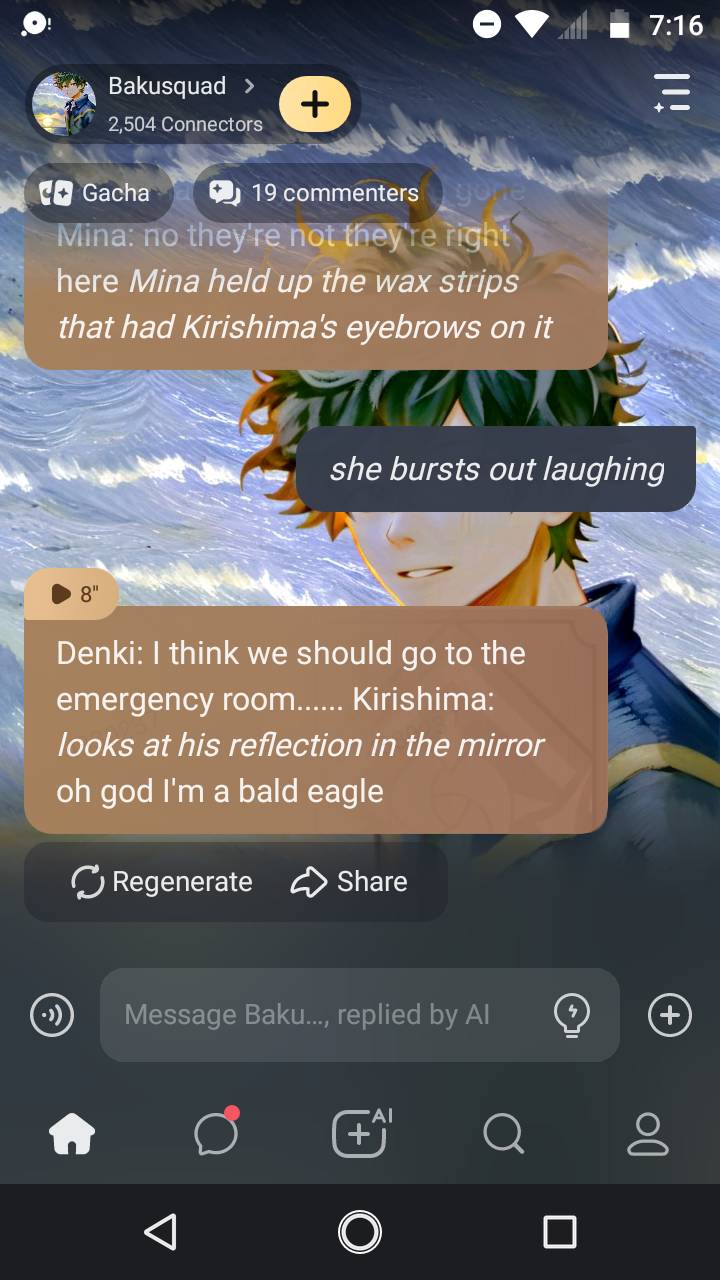Switch to the chats tab
The height and width of the screenshot is (1280, 720).
tap(216, 1134)
